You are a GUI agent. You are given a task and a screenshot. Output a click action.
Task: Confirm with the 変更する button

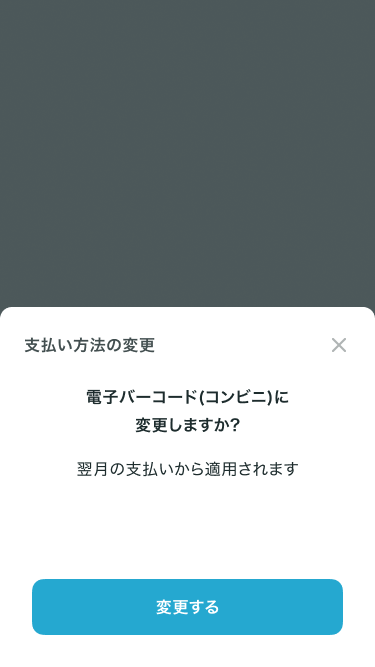click(x=188, y=607)
